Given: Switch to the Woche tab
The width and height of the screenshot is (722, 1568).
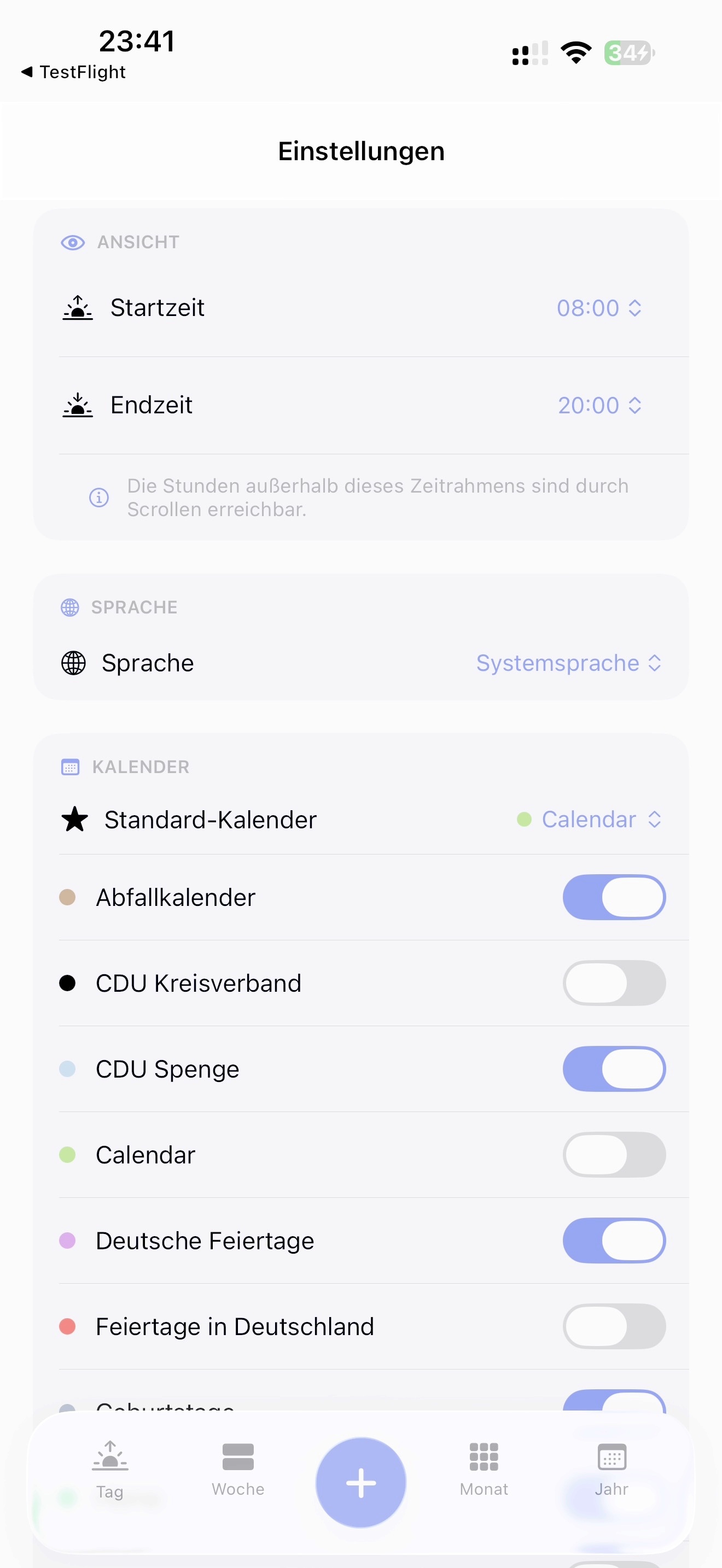Looking at the screenshot, I should tap(238, 1468).
